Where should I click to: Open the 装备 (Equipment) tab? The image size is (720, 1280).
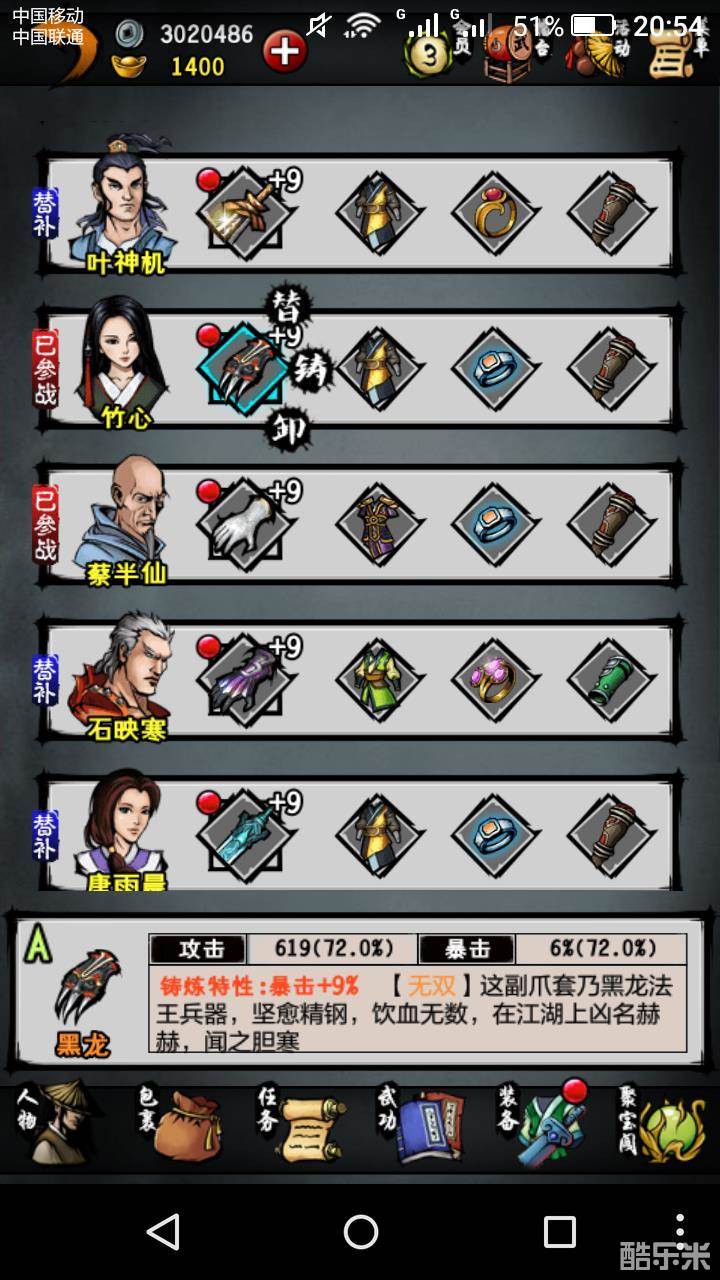pos(540,1123)
